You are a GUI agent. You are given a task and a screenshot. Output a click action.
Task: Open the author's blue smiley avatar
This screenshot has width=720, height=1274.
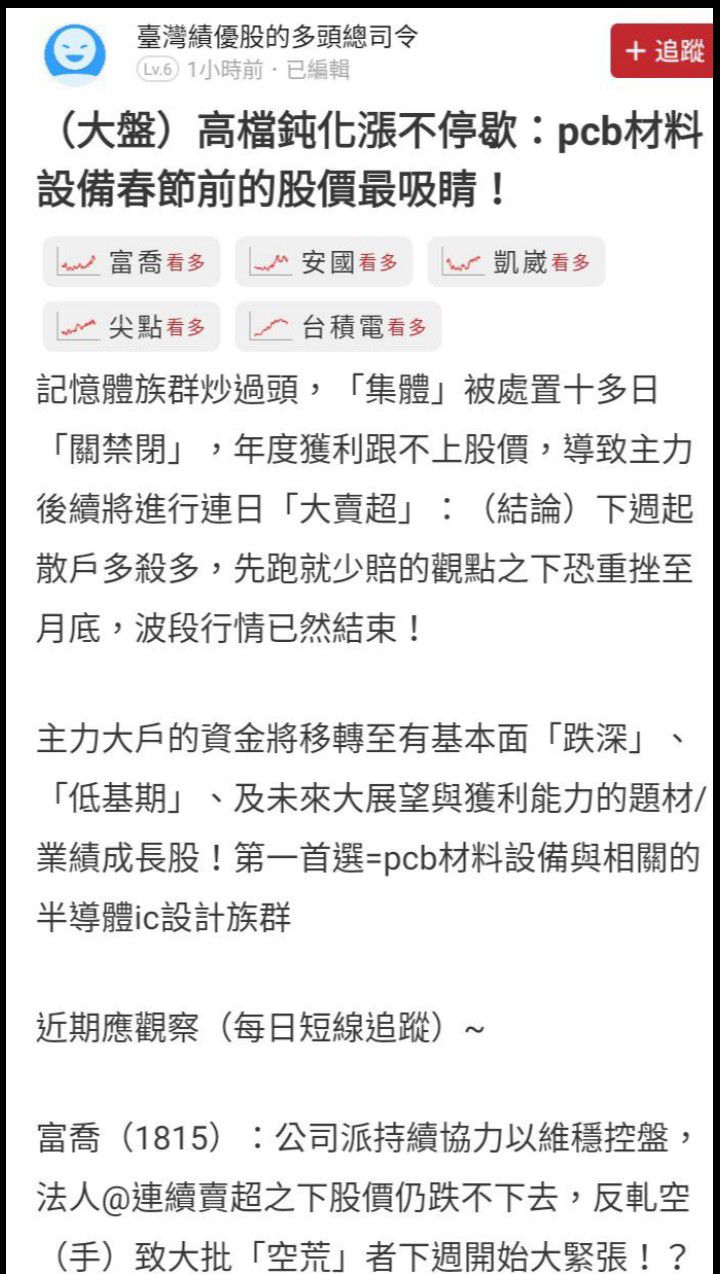click(74, 54)
